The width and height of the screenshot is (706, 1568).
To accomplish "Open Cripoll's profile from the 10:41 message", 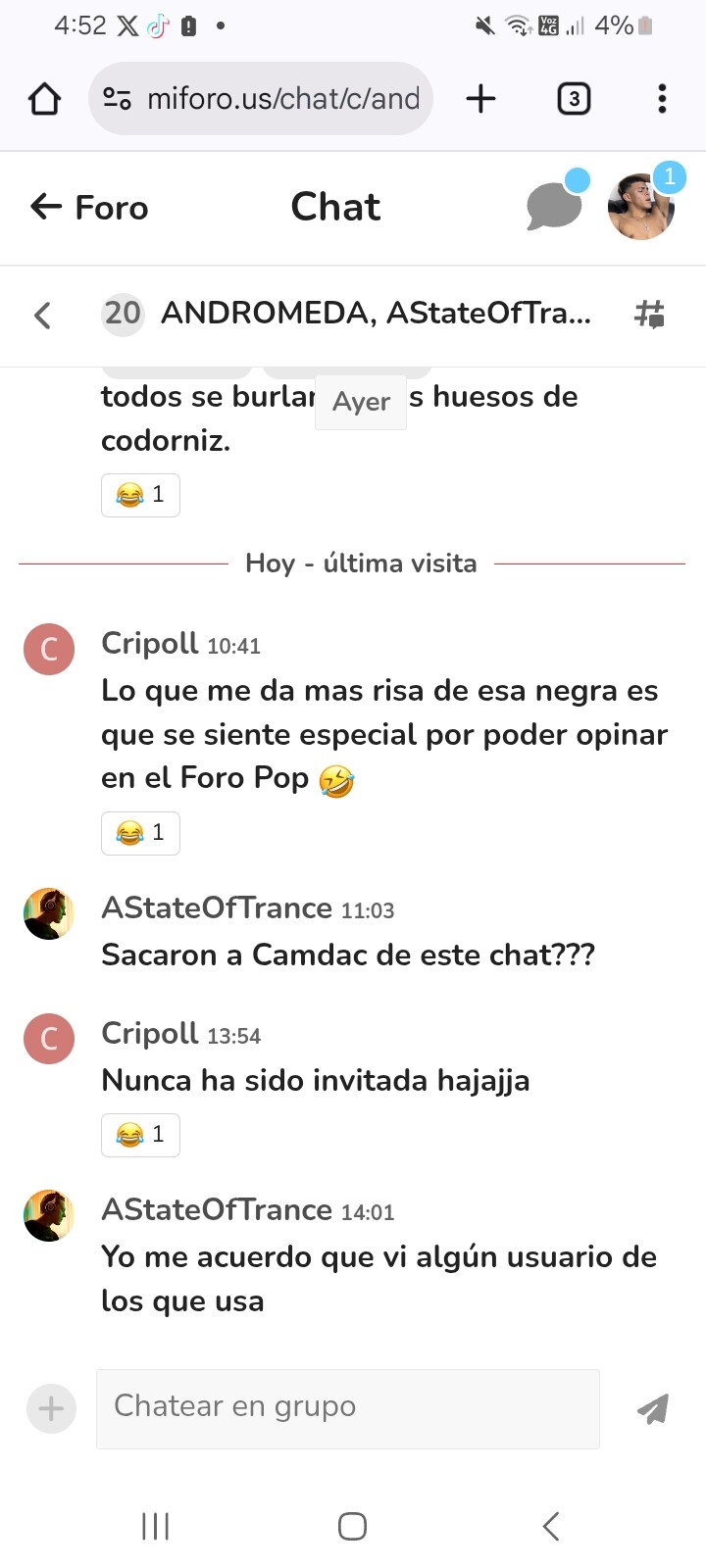I will (150, 643).
